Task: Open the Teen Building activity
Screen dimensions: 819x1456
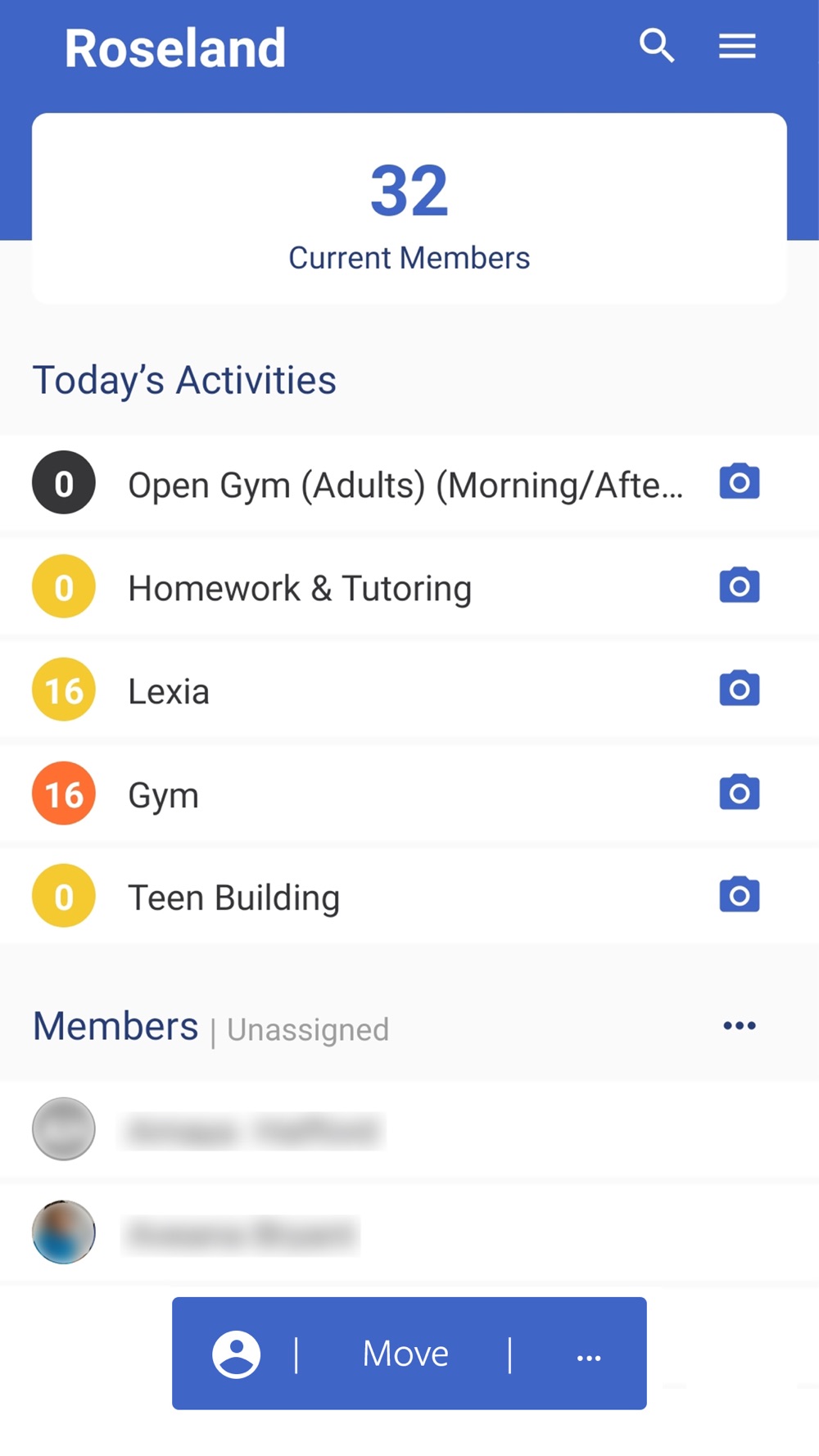Action: [409, 897]
